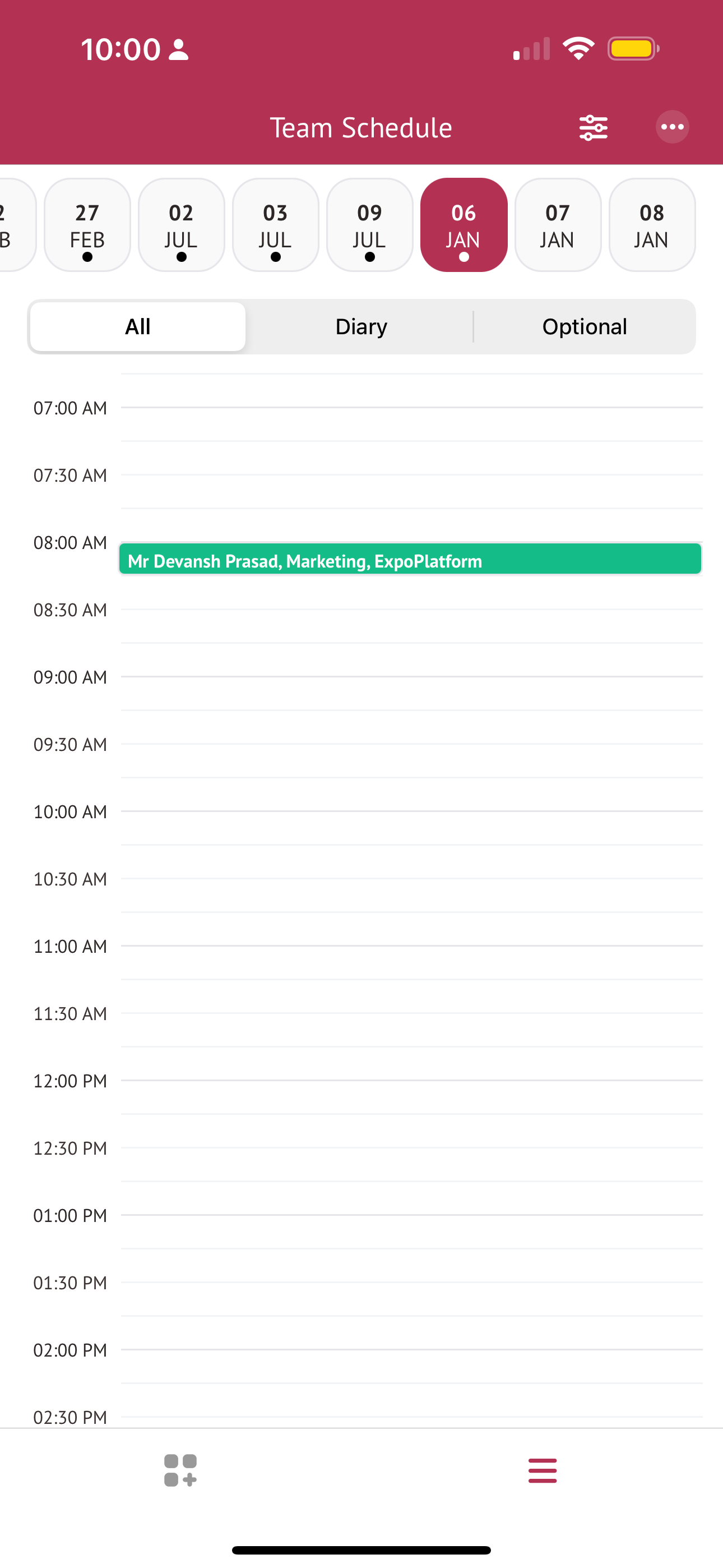The height and width of the screenshot is (1568, 723).
Task: Switch to the Optional segment
Action: 584,327
